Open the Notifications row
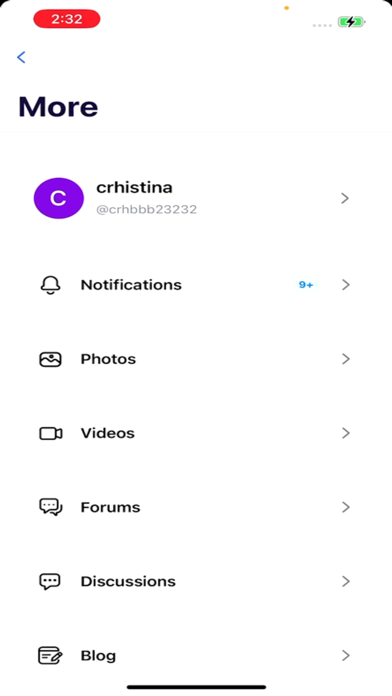The image size is (392, 696). tap(196, 285)
